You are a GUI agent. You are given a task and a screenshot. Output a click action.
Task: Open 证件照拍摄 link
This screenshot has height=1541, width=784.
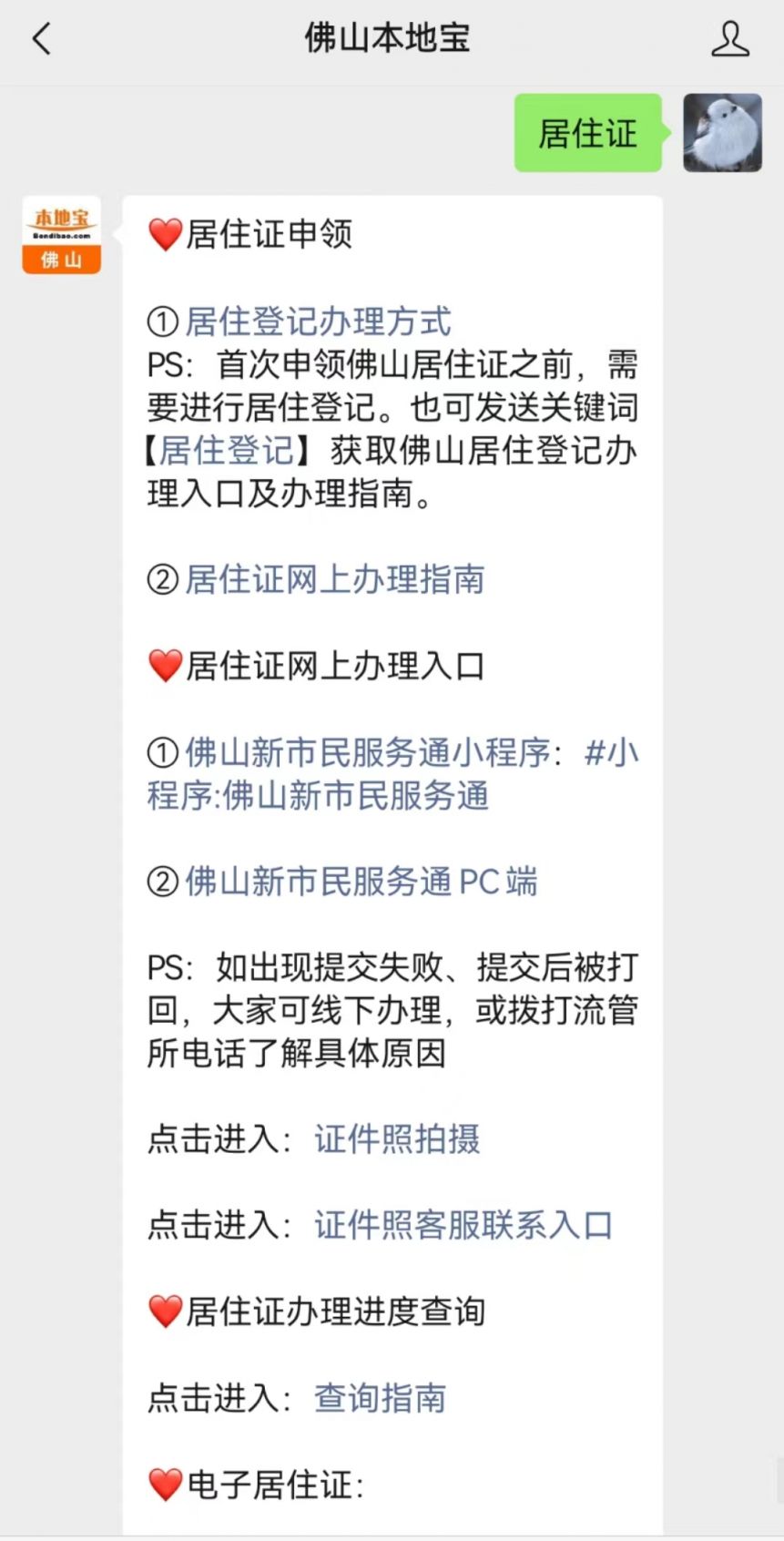pyautogui.click(x=397, y=1139)
